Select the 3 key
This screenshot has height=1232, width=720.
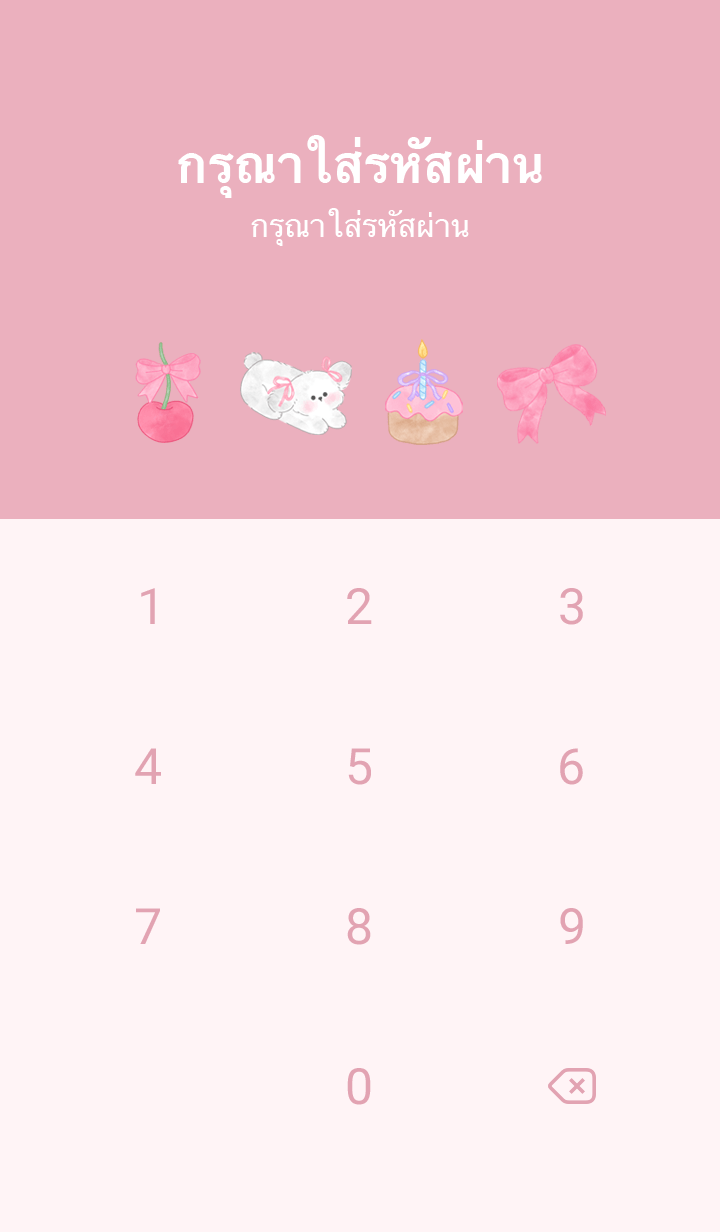tap(571, 607)
